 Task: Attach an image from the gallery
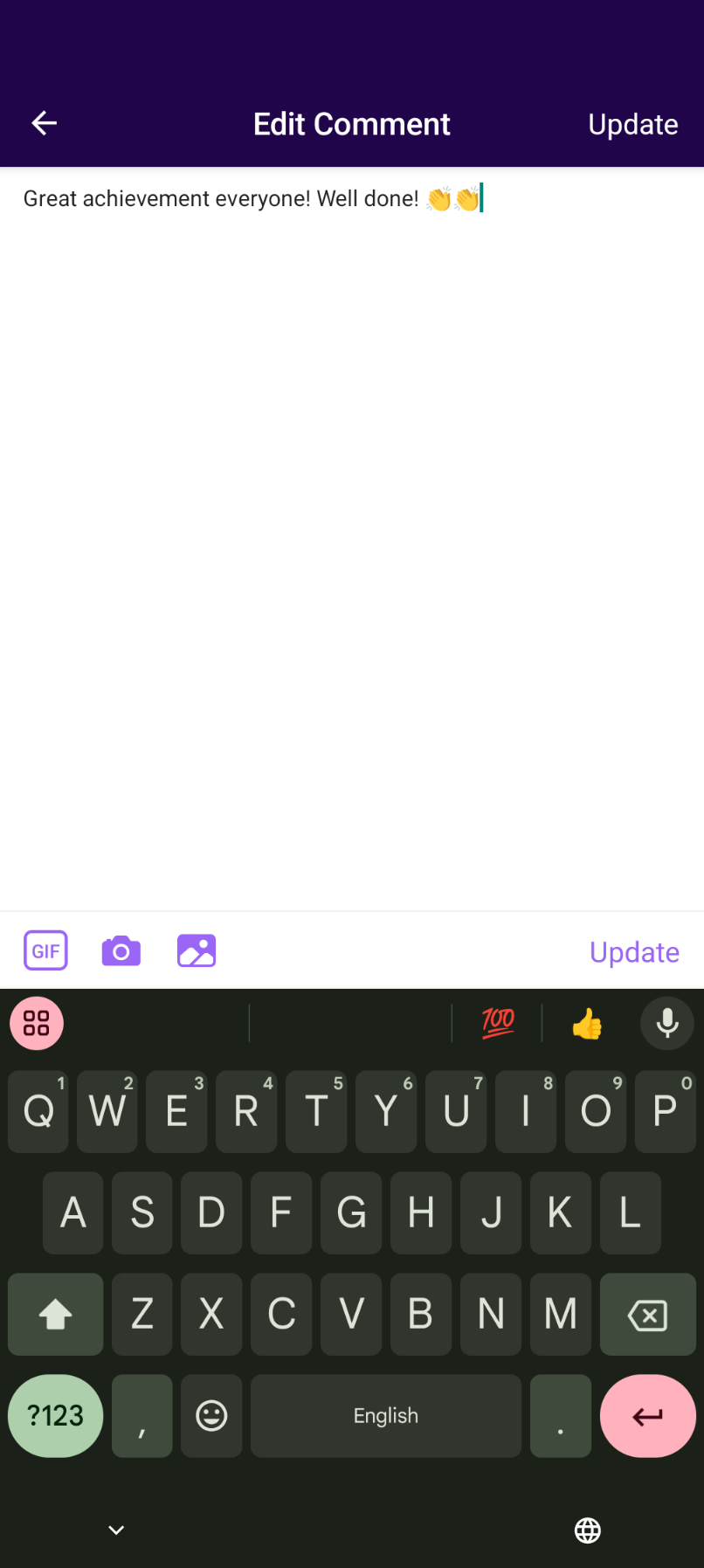click(197, 950)
